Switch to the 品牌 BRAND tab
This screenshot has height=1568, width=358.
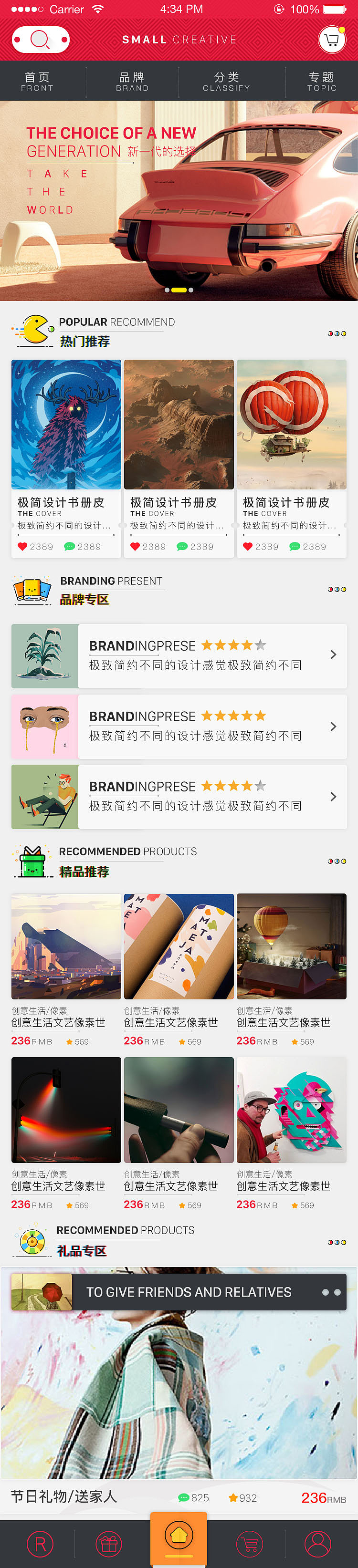pyautogui.click(x=132, y=81)
